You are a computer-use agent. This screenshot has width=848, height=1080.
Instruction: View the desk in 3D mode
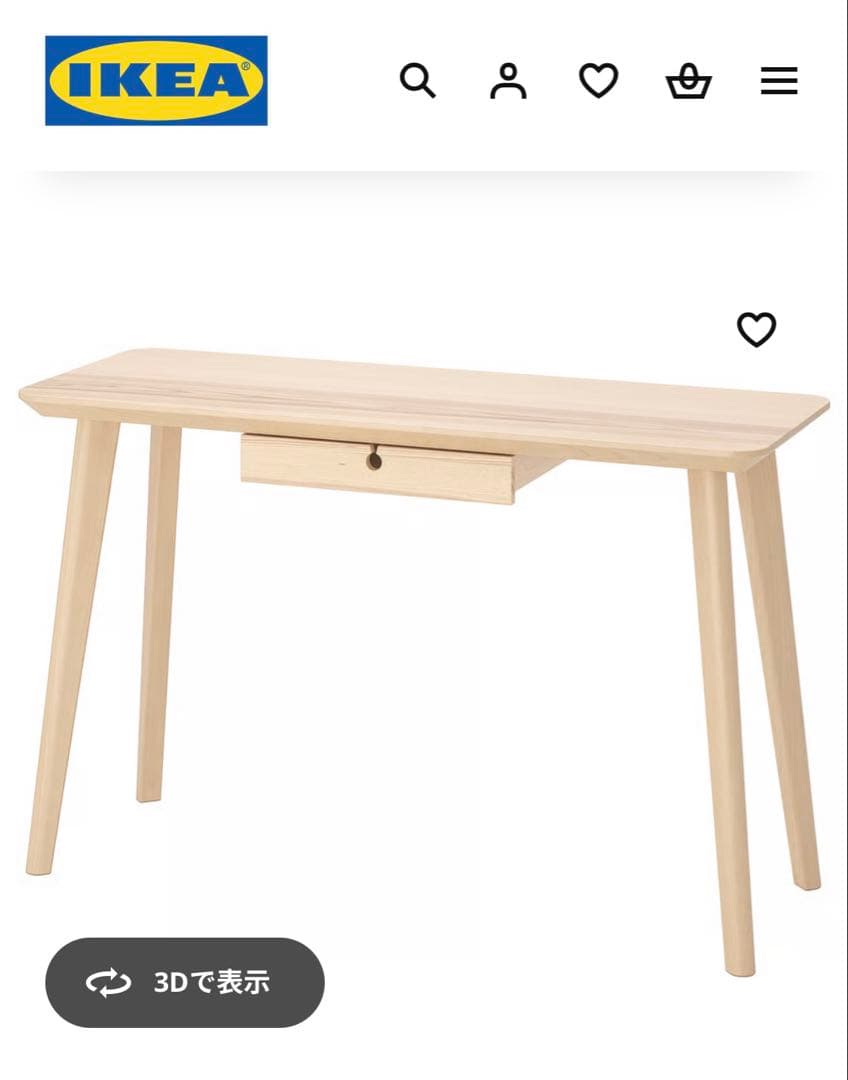click(x=186, y=983)
